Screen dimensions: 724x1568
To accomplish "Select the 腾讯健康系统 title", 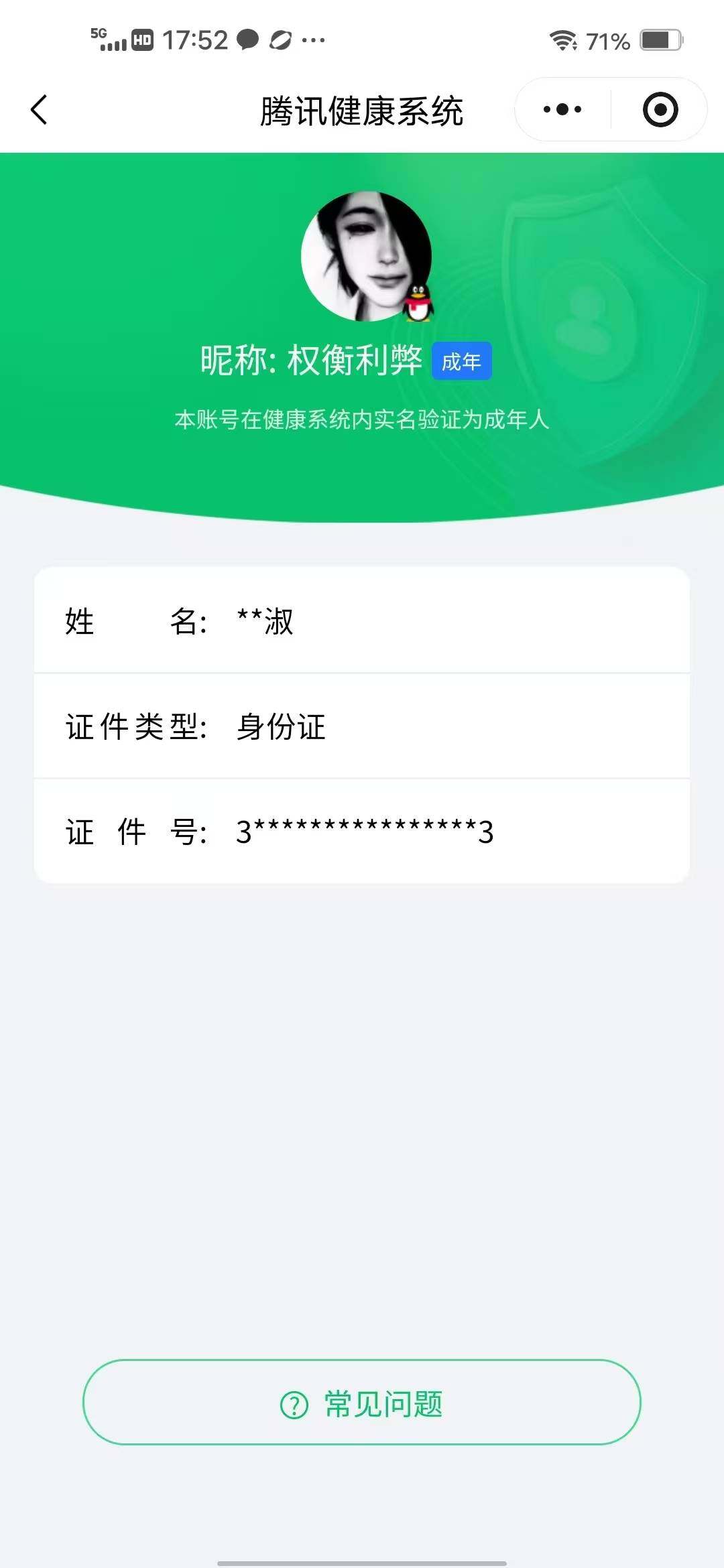I will (362, 111).
